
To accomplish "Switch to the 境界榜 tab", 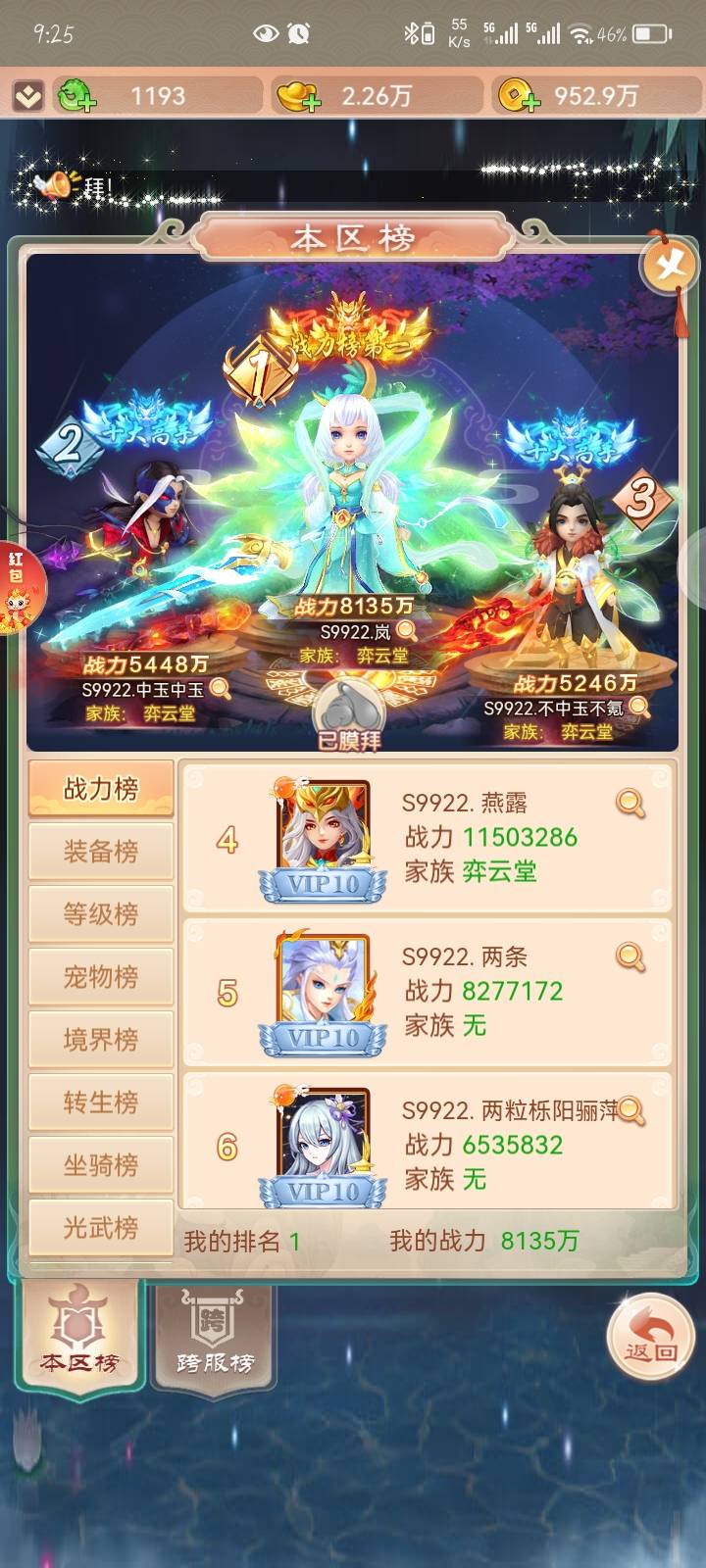I will coord(101,1039).
